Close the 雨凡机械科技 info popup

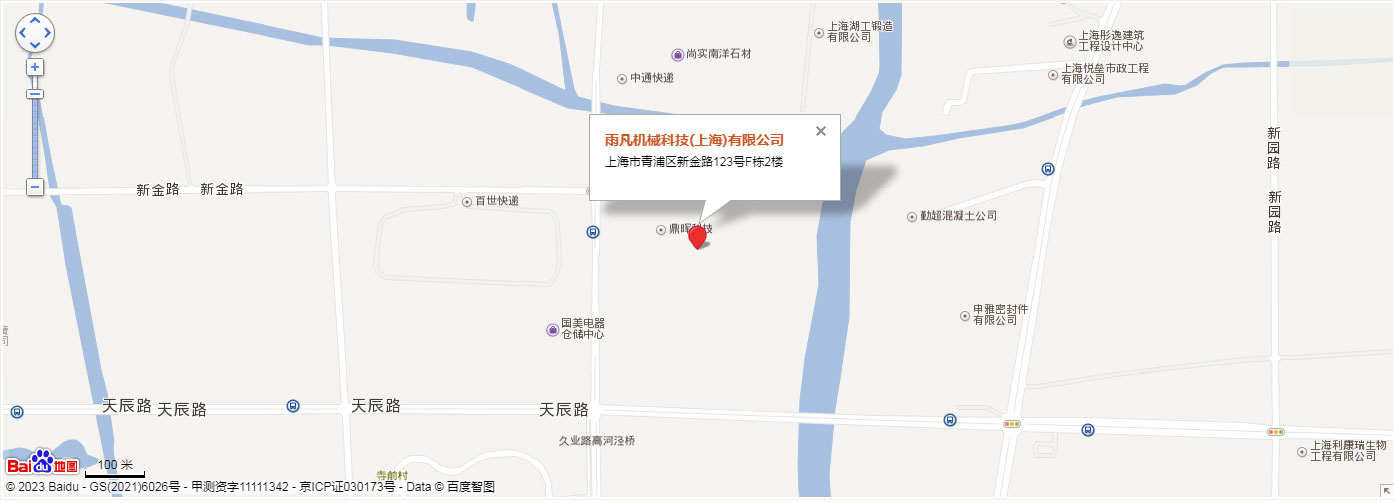click(x=821, y=131)
